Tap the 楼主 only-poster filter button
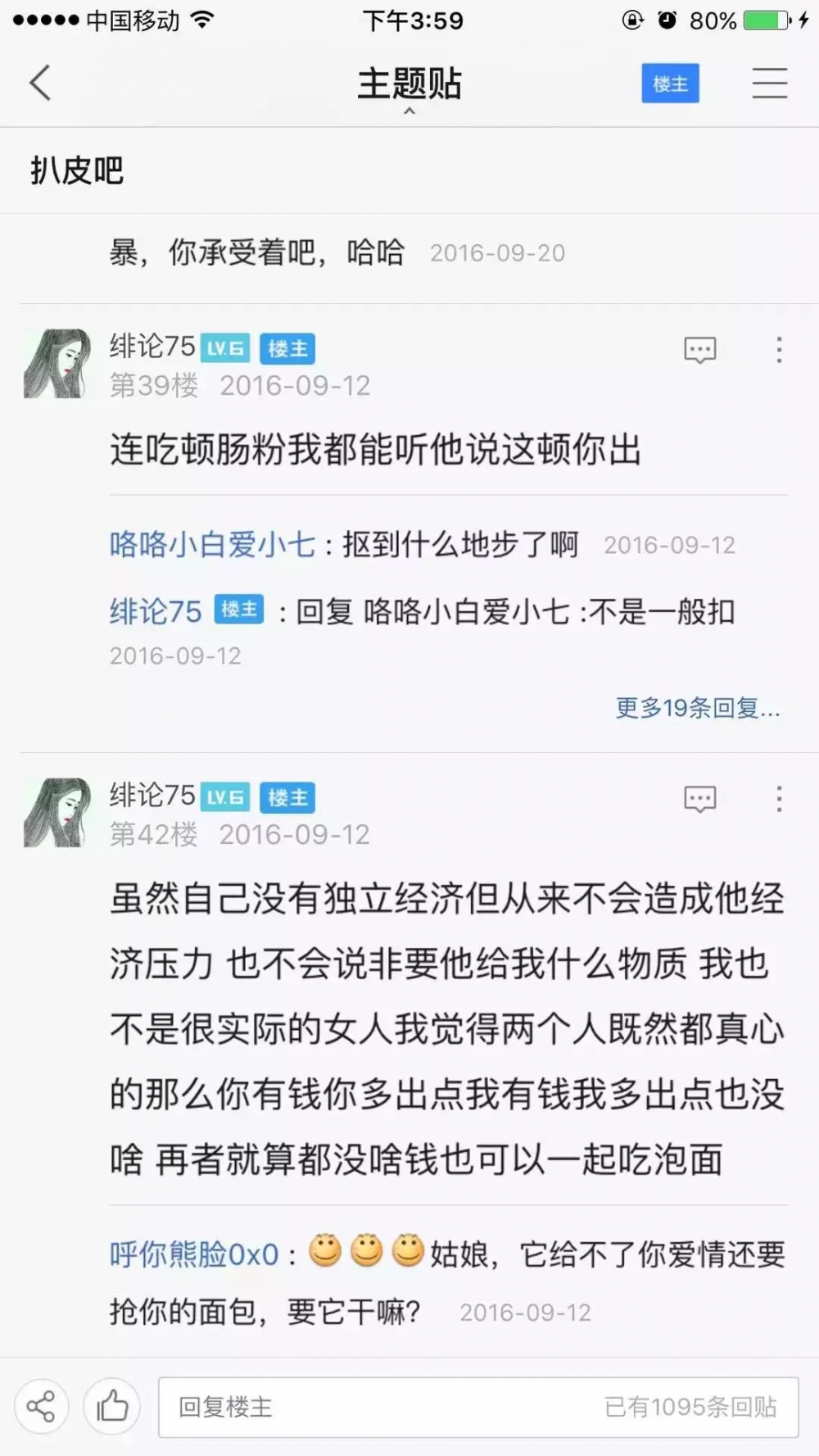This screenshot has height=1456, width=819. pos(670,83)
